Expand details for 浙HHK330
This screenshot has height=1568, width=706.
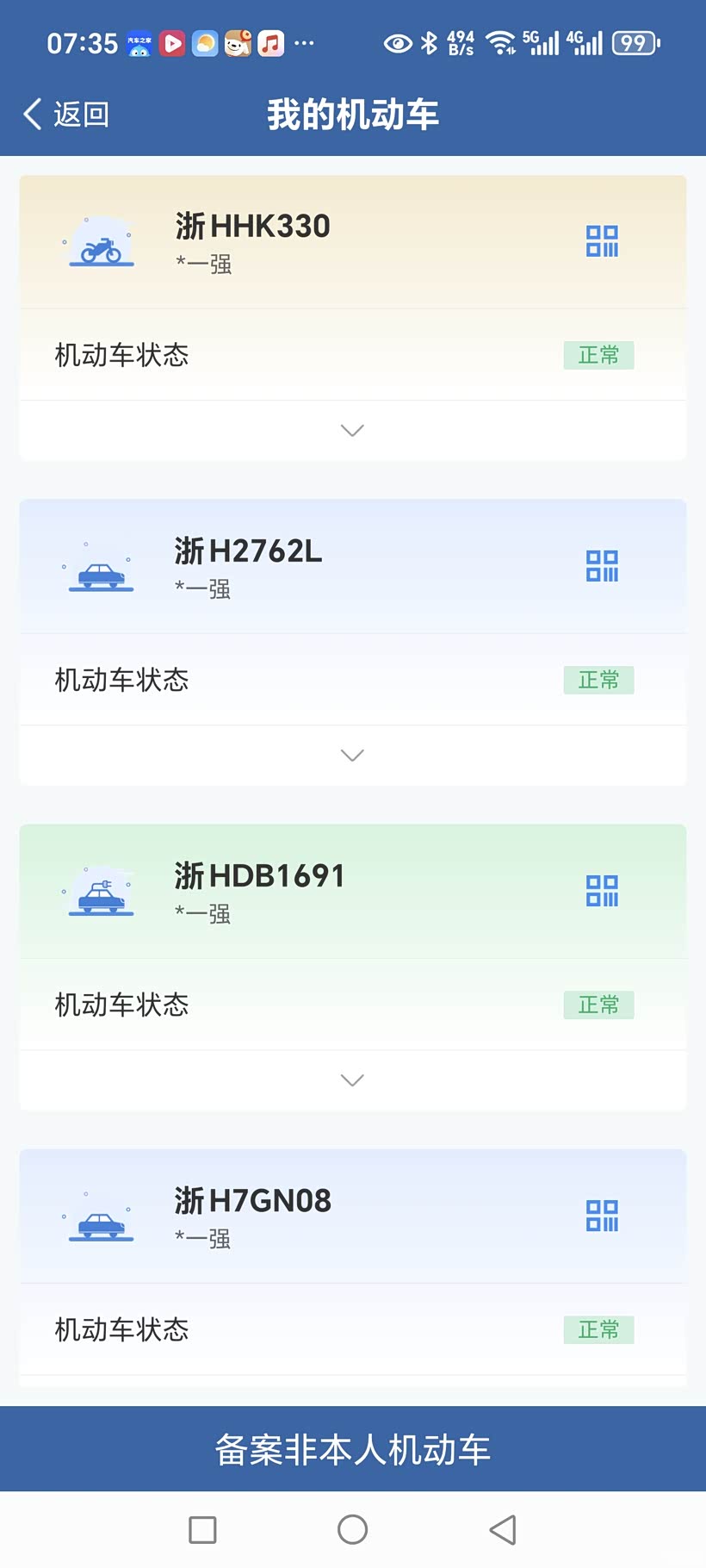click(x=352, y=430)
